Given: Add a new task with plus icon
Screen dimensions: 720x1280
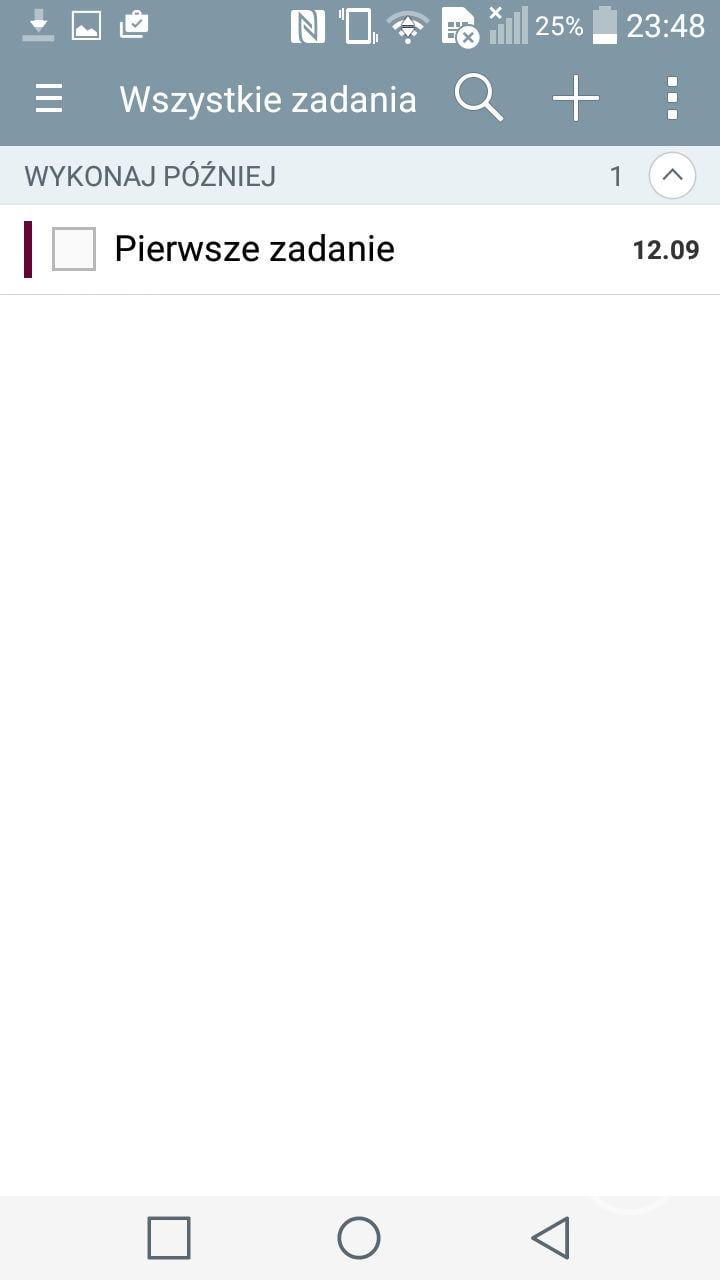Looking at the screenshot, I should pos(576,98).
